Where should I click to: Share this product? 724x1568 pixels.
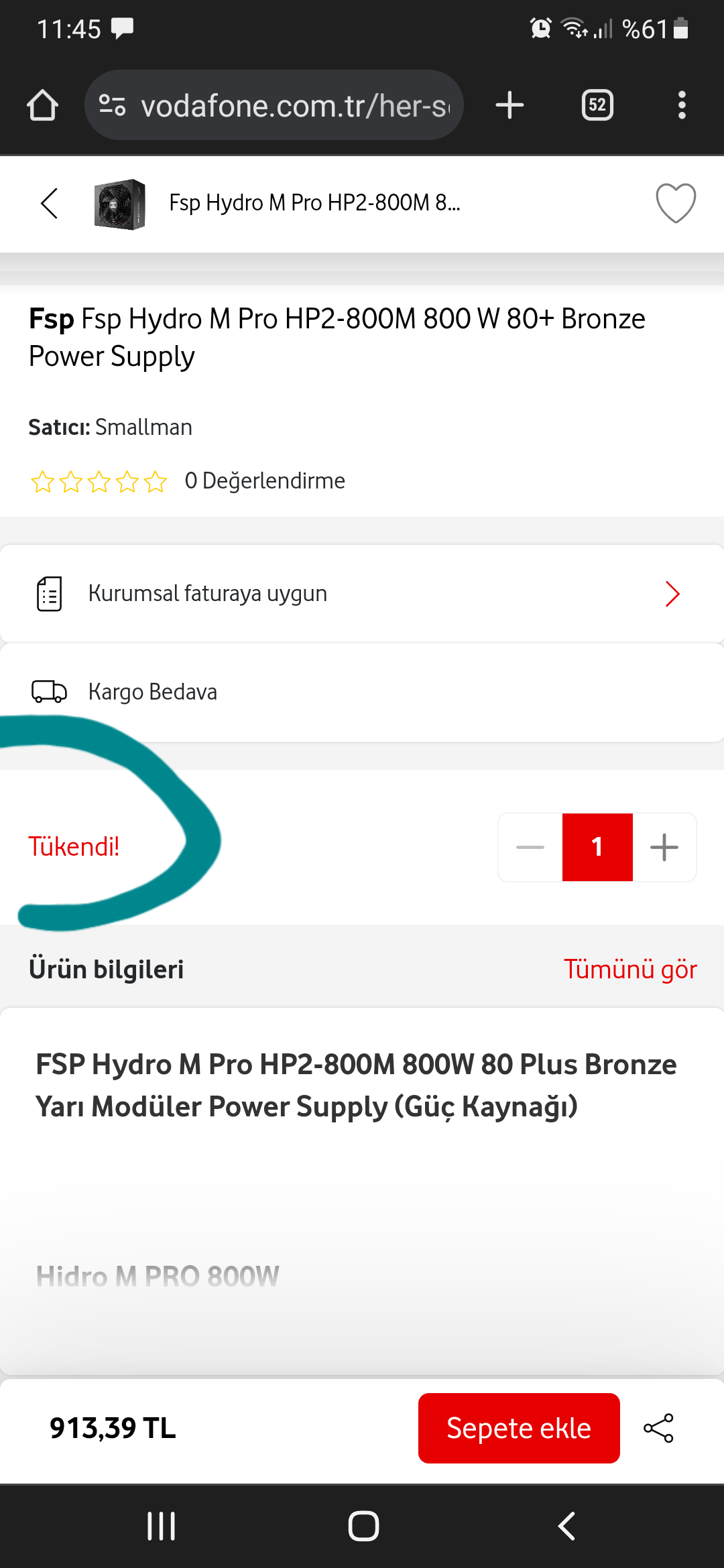(x=658, y=1428)
